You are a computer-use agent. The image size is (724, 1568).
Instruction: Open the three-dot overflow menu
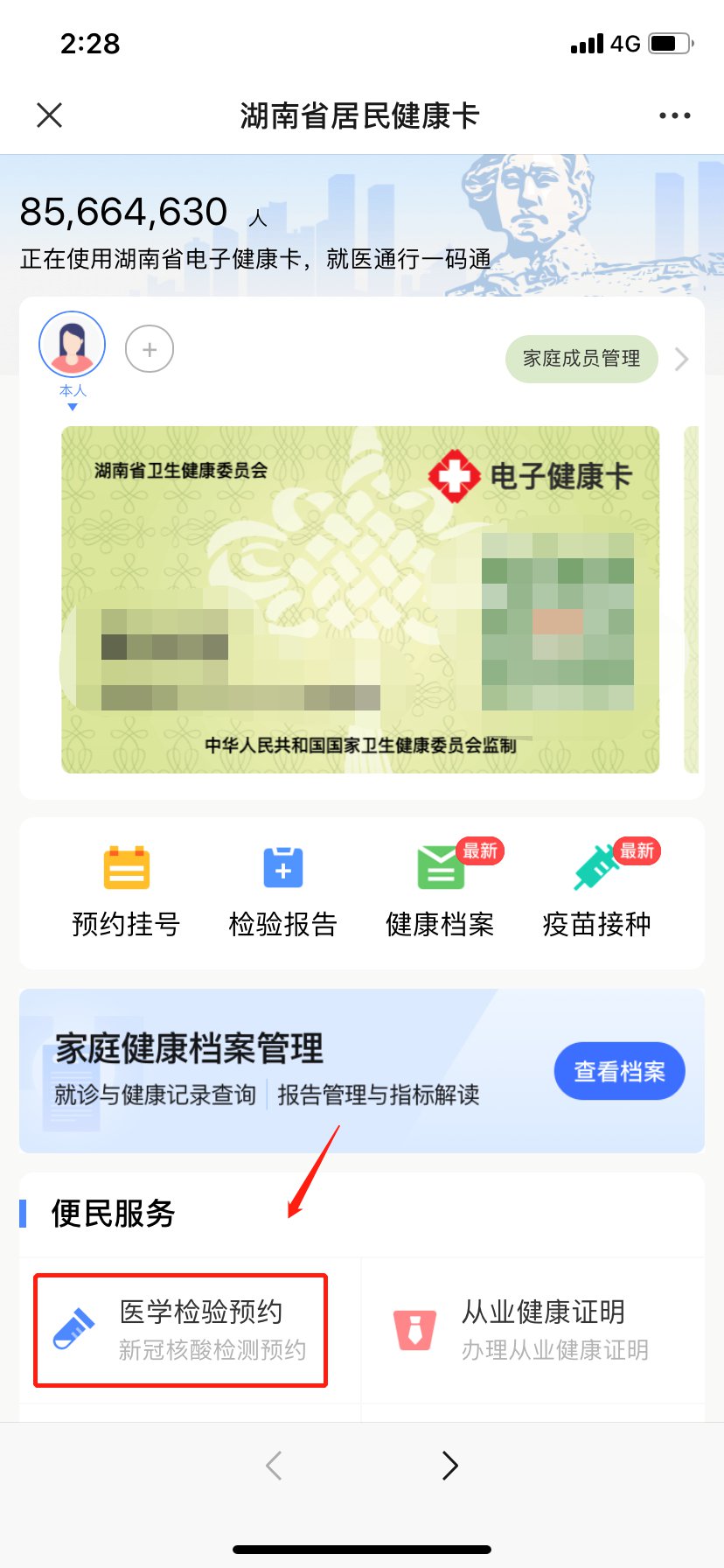(x=674, y=115)
